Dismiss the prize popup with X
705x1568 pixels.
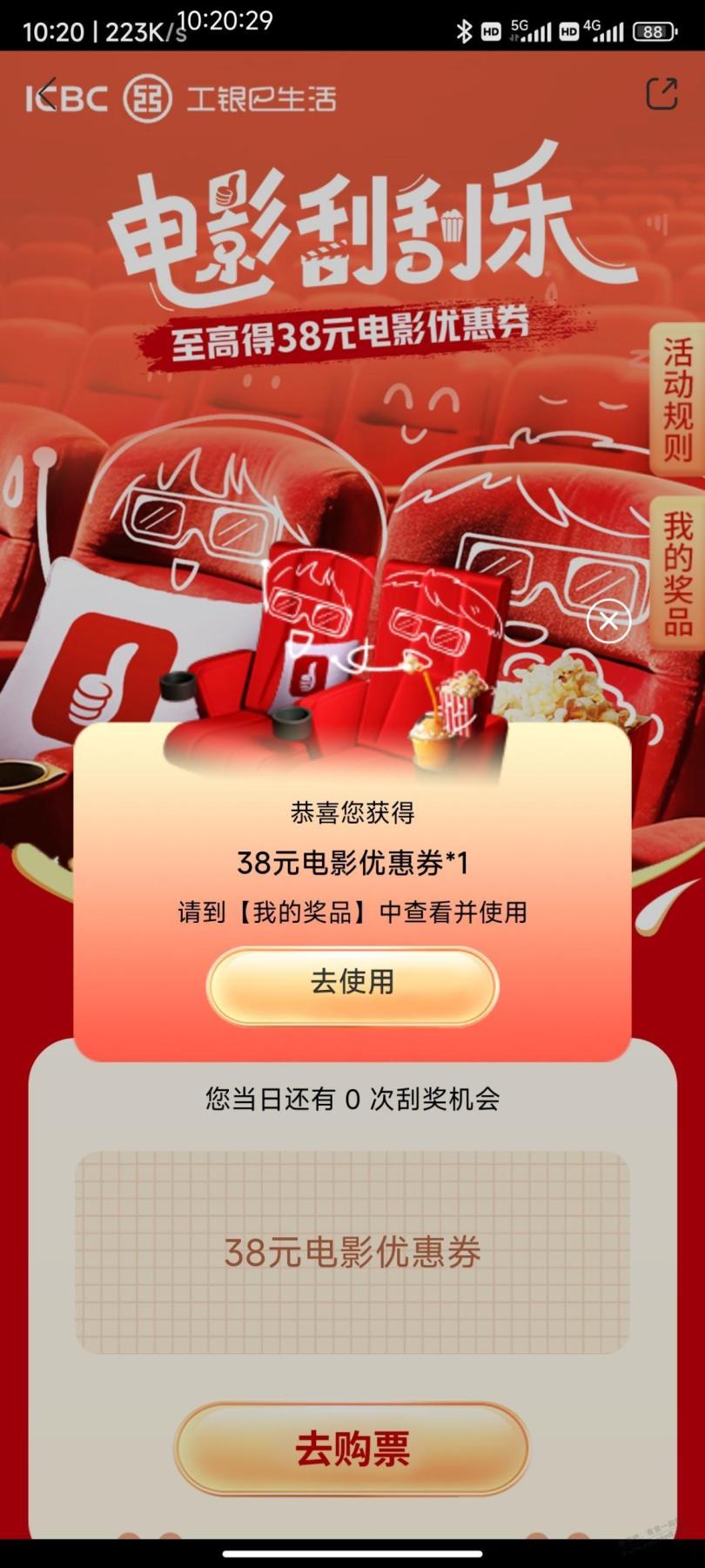pyautogui.click(x=608, y=621)
